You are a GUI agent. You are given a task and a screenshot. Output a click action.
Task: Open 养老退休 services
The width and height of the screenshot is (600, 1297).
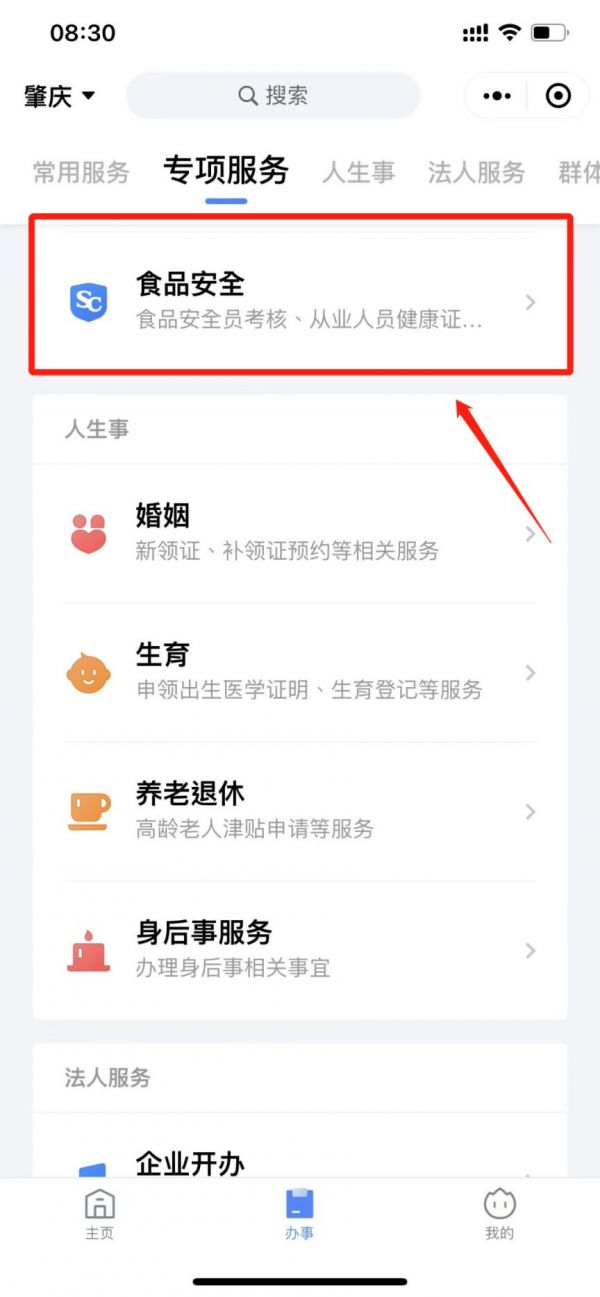300,811
